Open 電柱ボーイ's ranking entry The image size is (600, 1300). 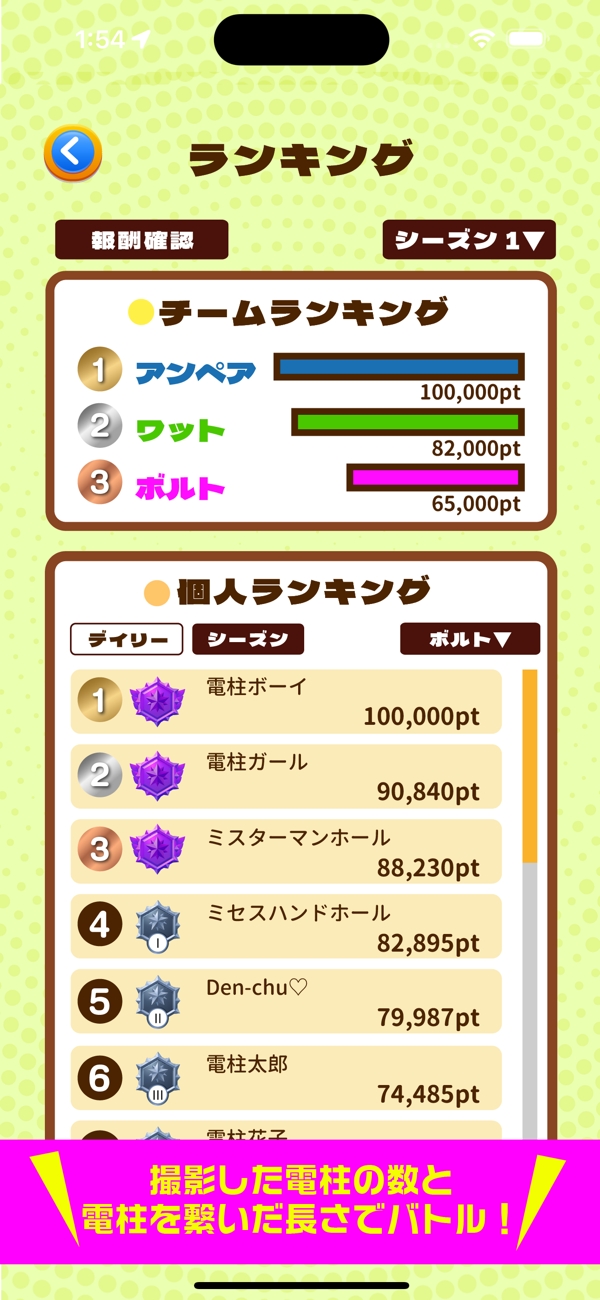pos(286,701)
